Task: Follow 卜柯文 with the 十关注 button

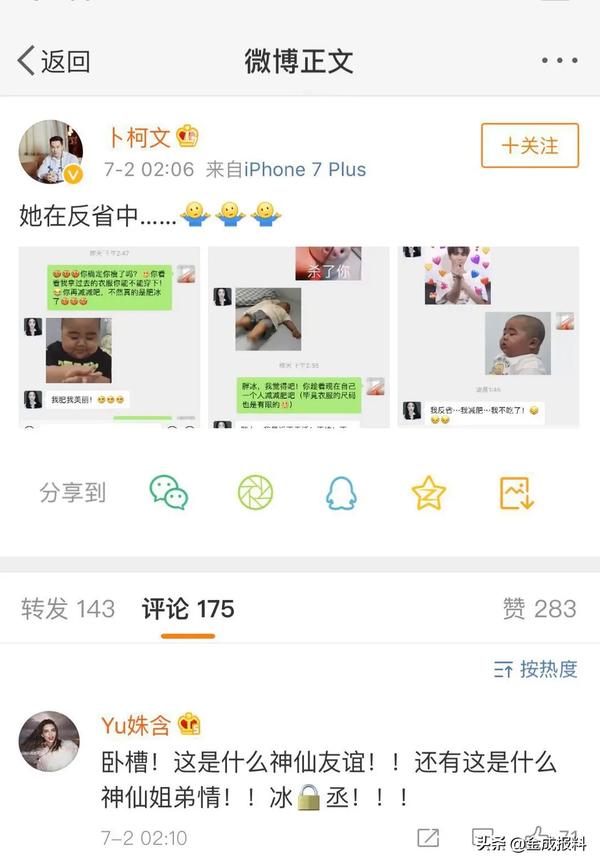Action: [529, 146]
